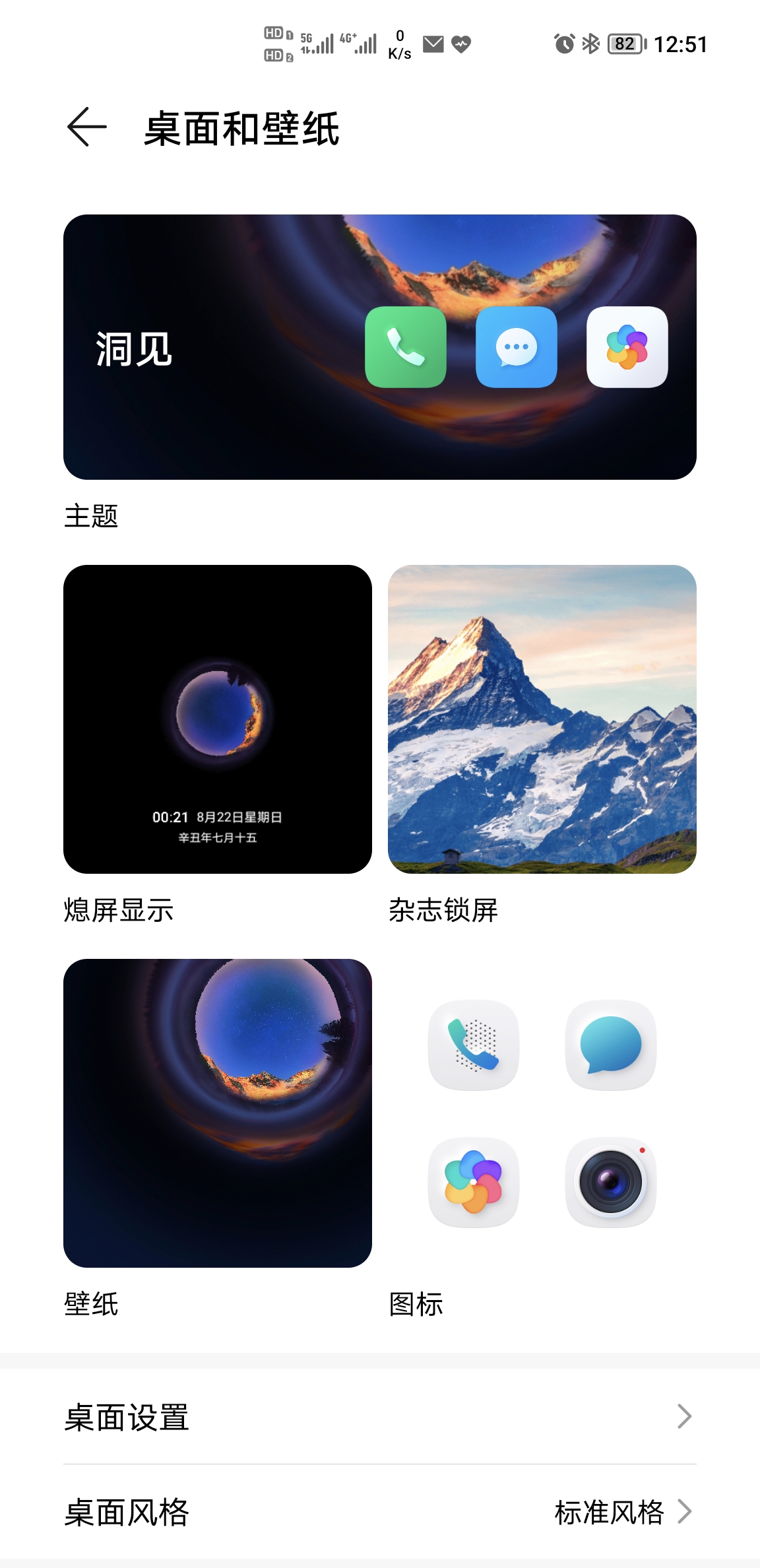
Task: Open the 壁纸 wallpaper tile
Action: (218, 1113)
